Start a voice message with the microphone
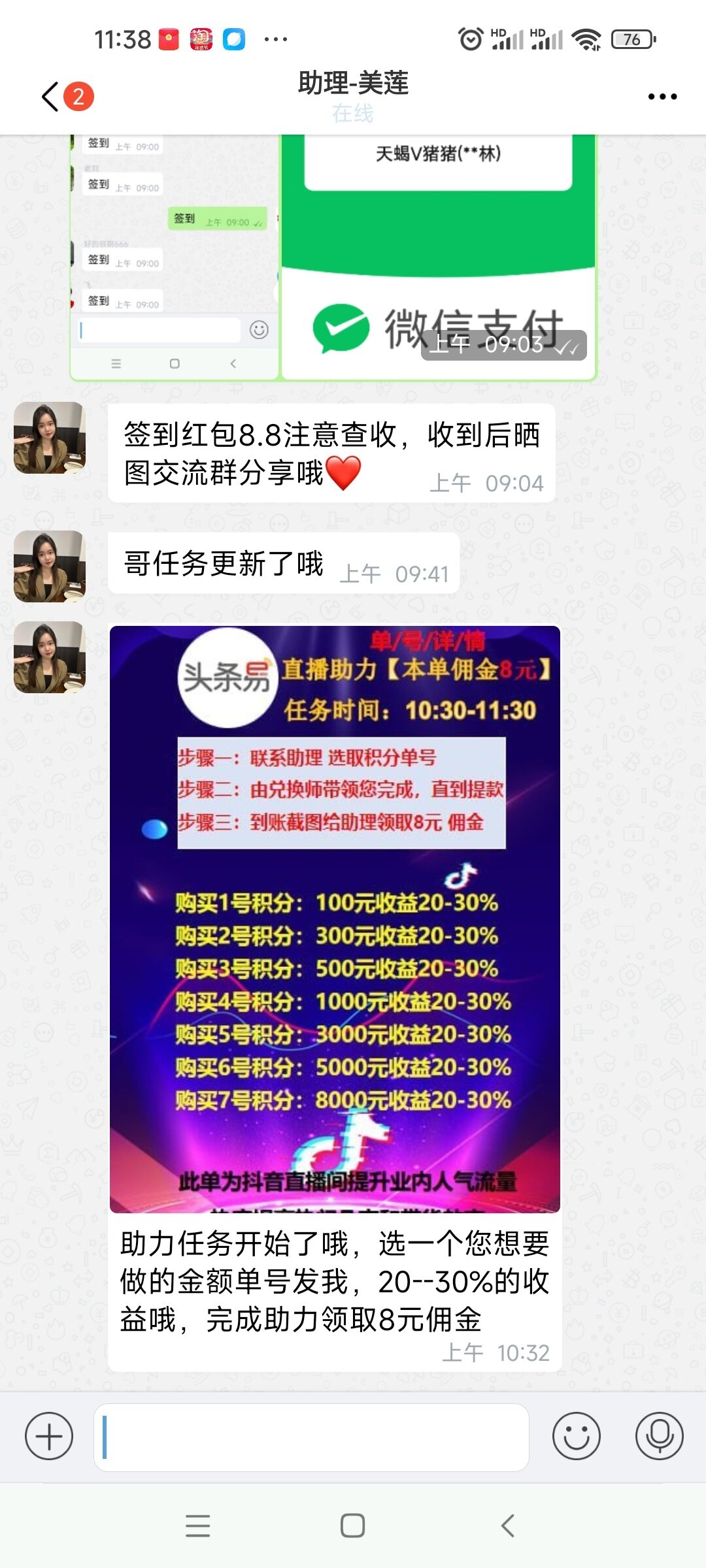The height and width of the screenshot is (1568, 706). pos(659,1436)
